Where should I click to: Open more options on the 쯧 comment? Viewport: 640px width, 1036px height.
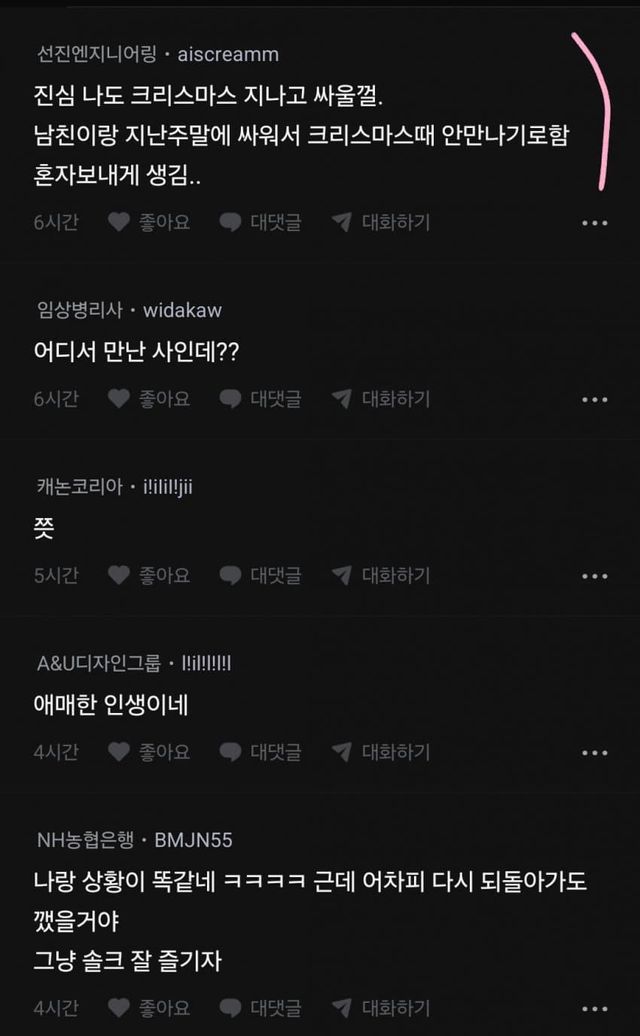pos(594,577)
